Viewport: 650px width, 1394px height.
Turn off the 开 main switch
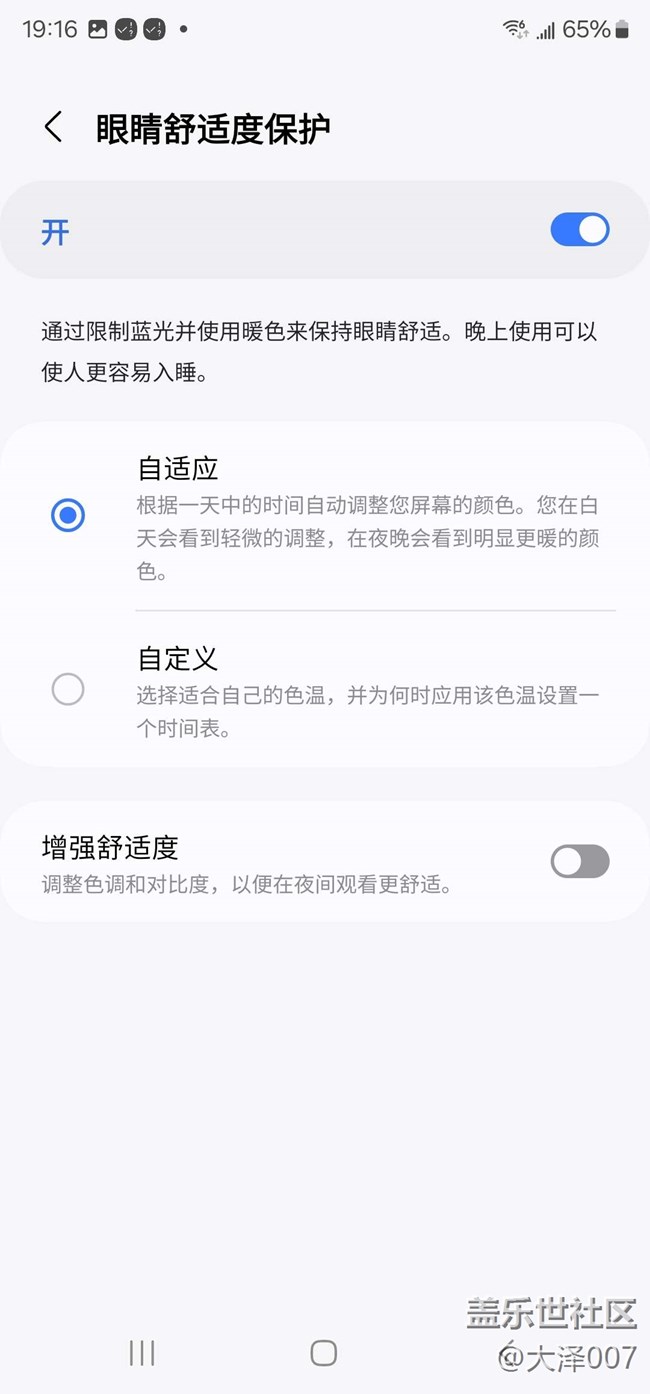point(579,230)
